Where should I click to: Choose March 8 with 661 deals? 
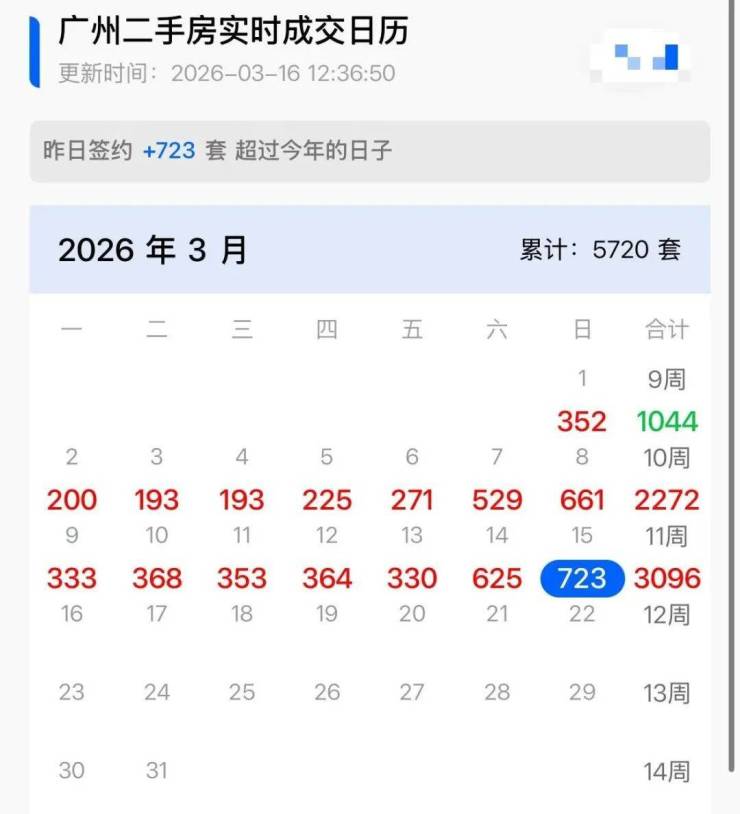(582, 499)
